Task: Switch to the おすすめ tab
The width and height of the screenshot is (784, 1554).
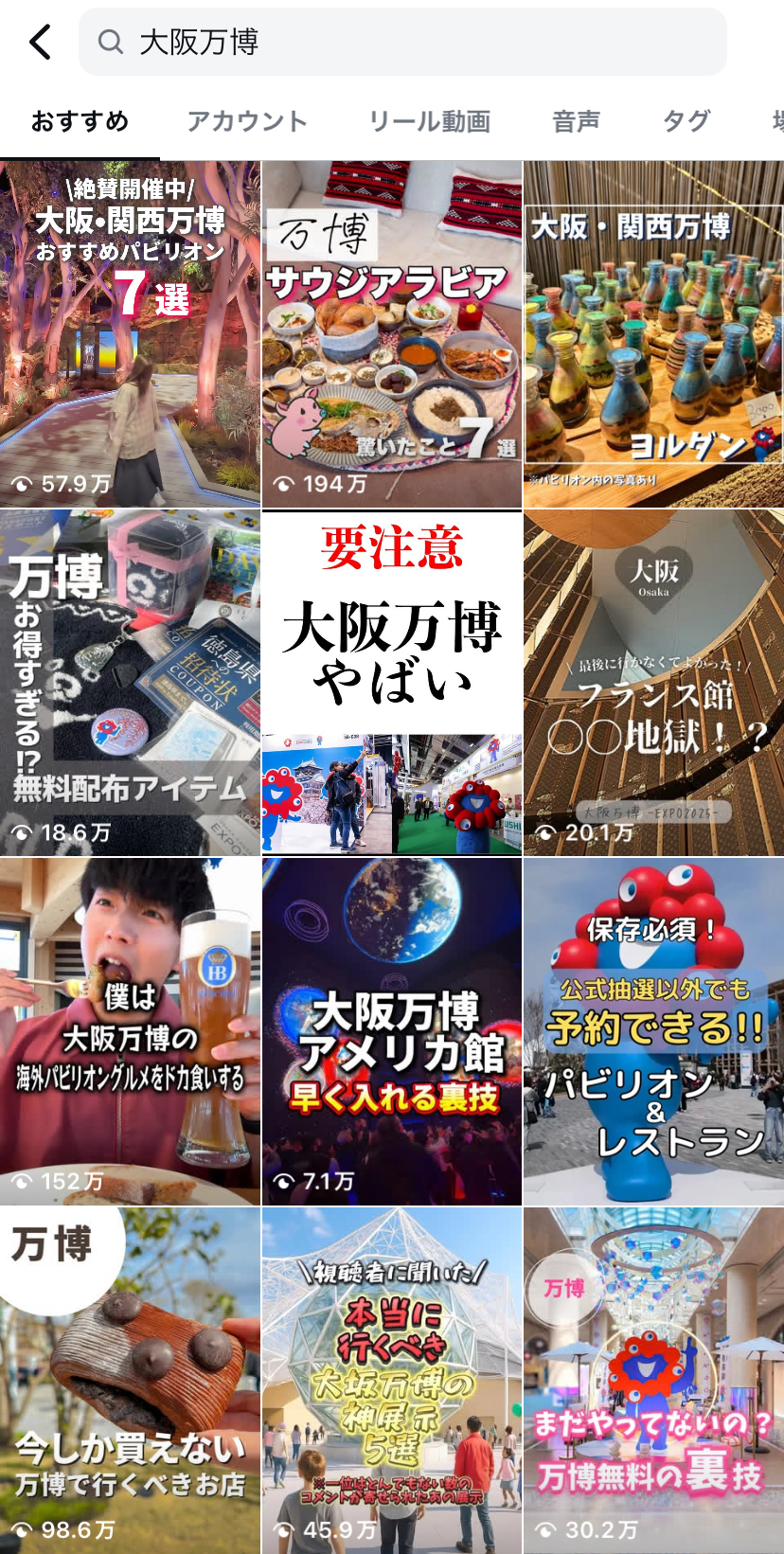Action: (80, 121)
